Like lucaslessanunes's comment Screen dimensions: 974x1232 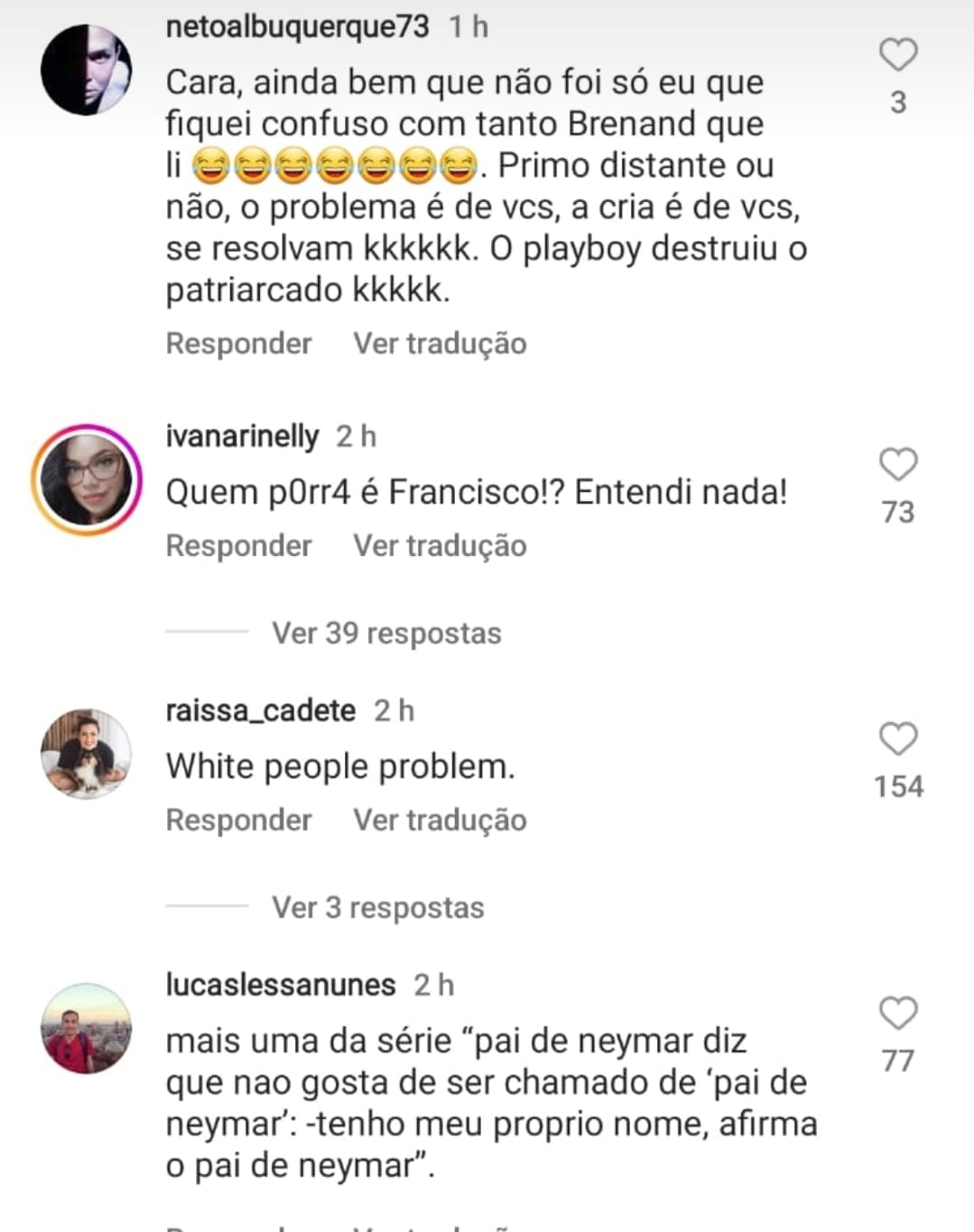(898, 1014)
